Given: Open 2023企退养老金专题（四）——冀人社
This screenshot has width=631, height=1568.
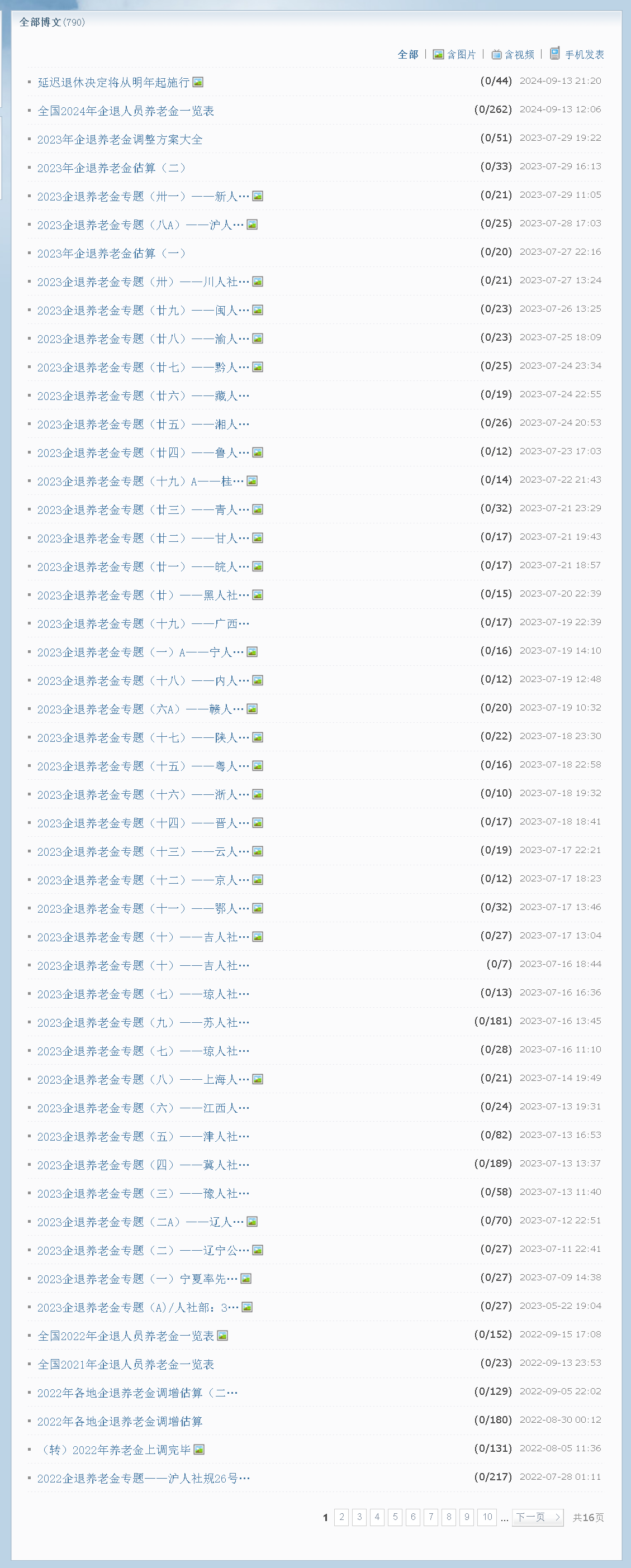Looking at the screenshot, I should [143, 1165].
